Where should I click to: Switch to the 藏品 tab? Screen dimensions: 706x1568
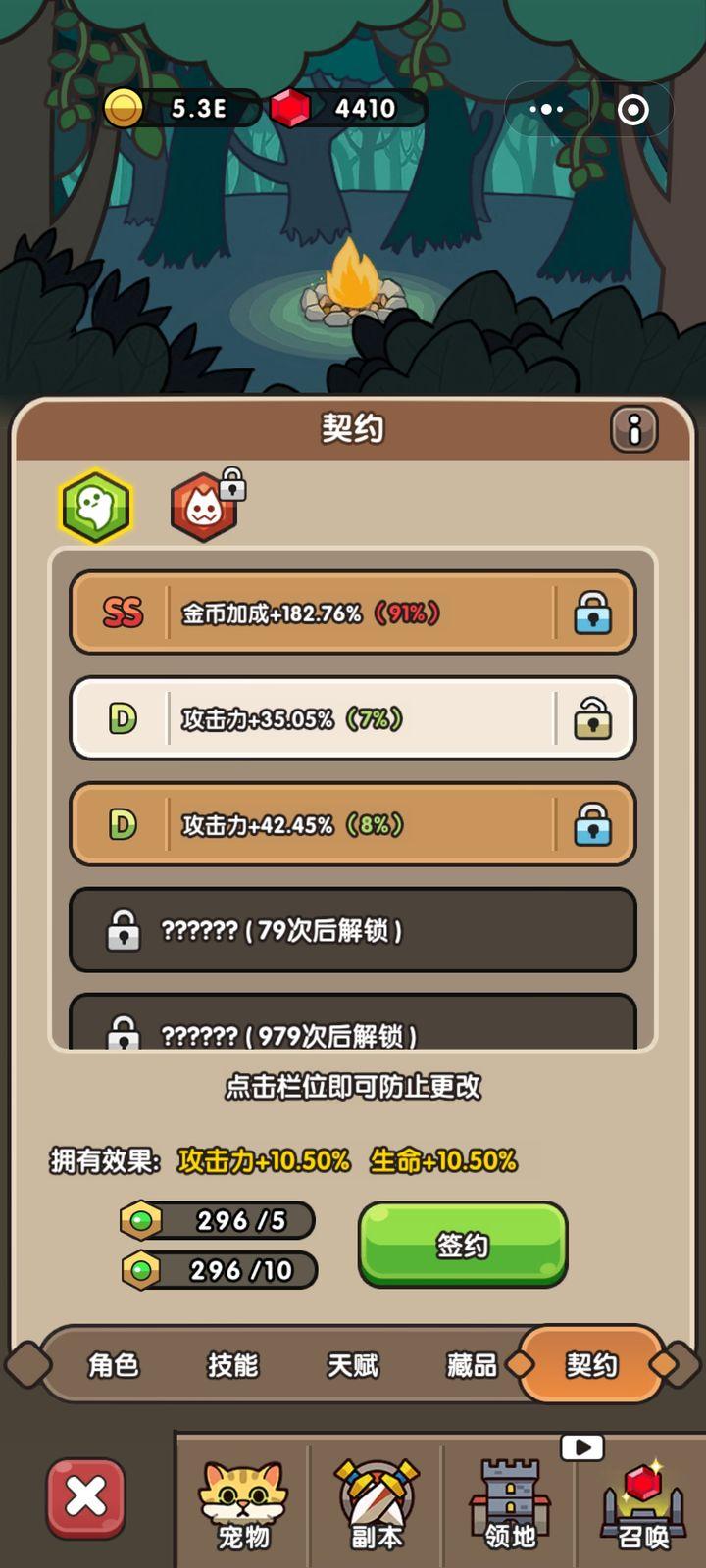[472, 1365]
